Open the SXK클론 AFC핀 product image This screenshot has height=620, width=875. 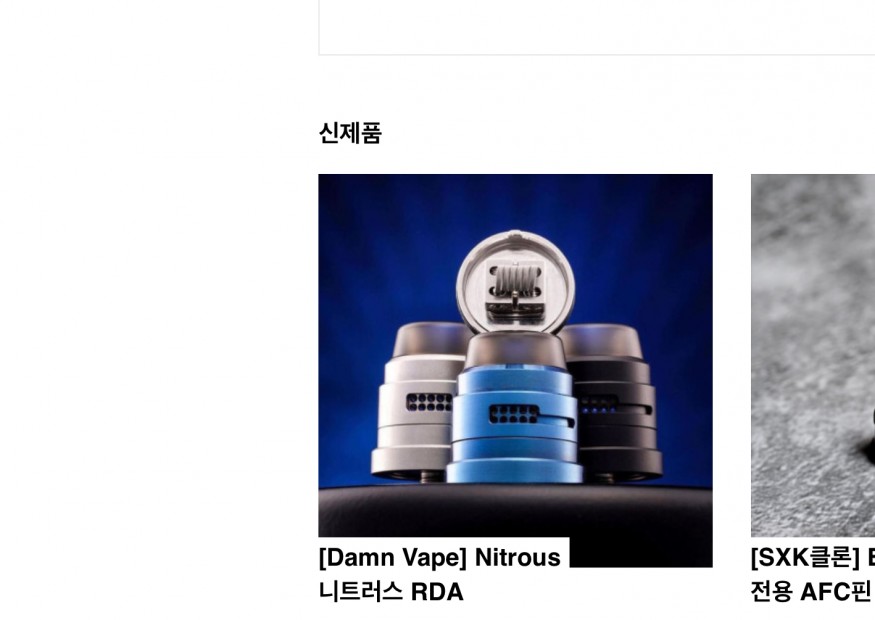point(813,355)
